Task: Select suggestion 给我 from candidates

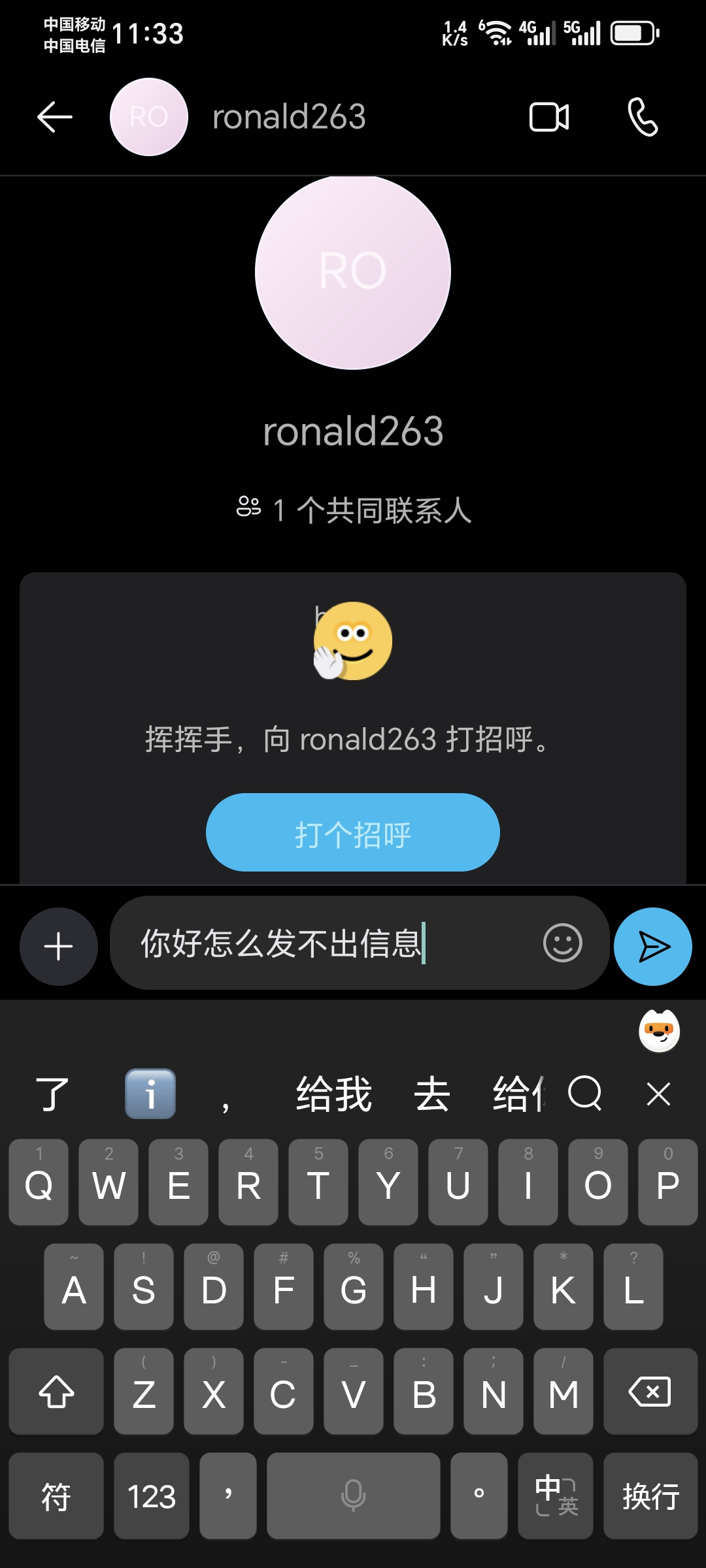Action: pos(334,1092)
